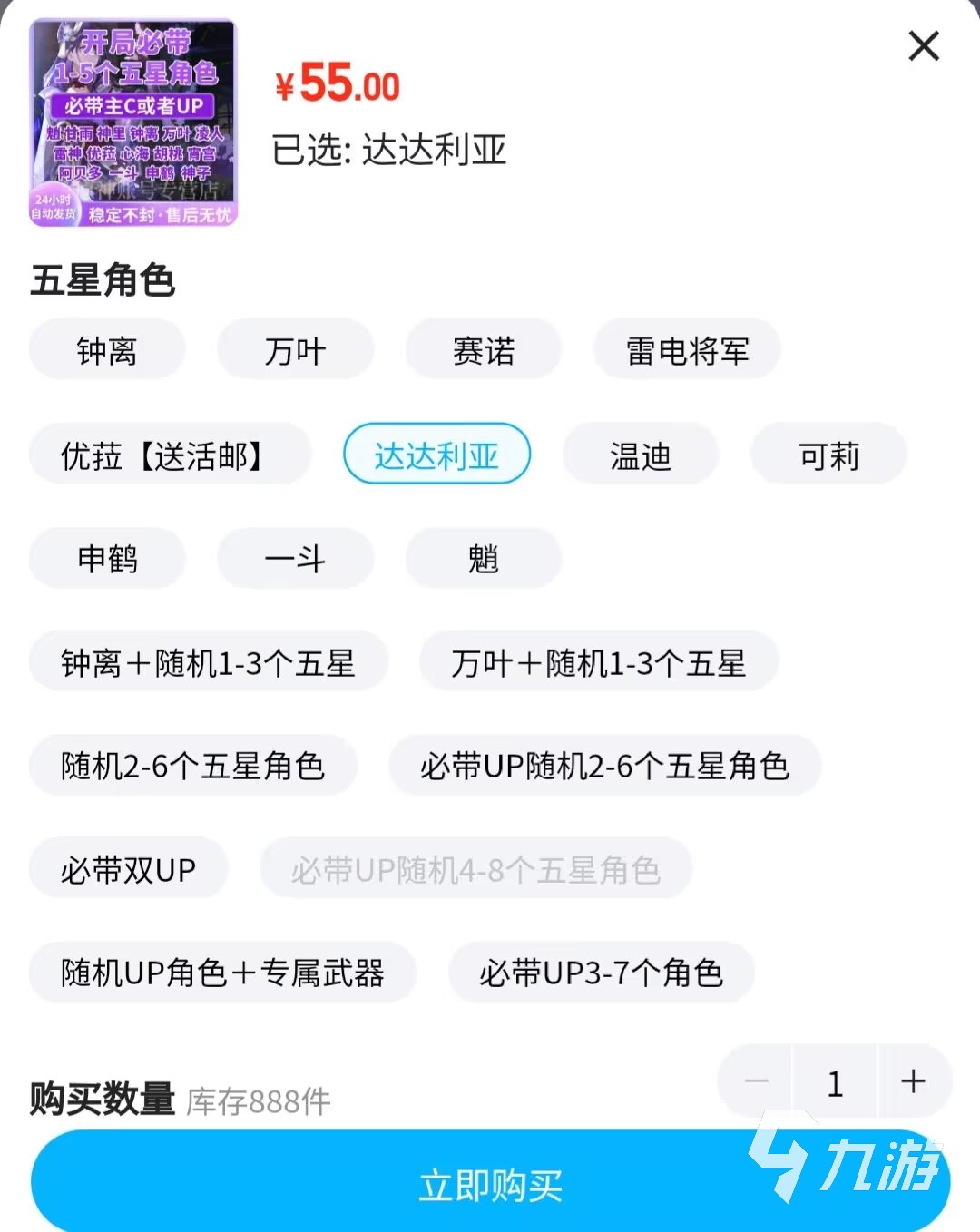Choose 随机UP角色+专属武器 option

click(222, 973)
